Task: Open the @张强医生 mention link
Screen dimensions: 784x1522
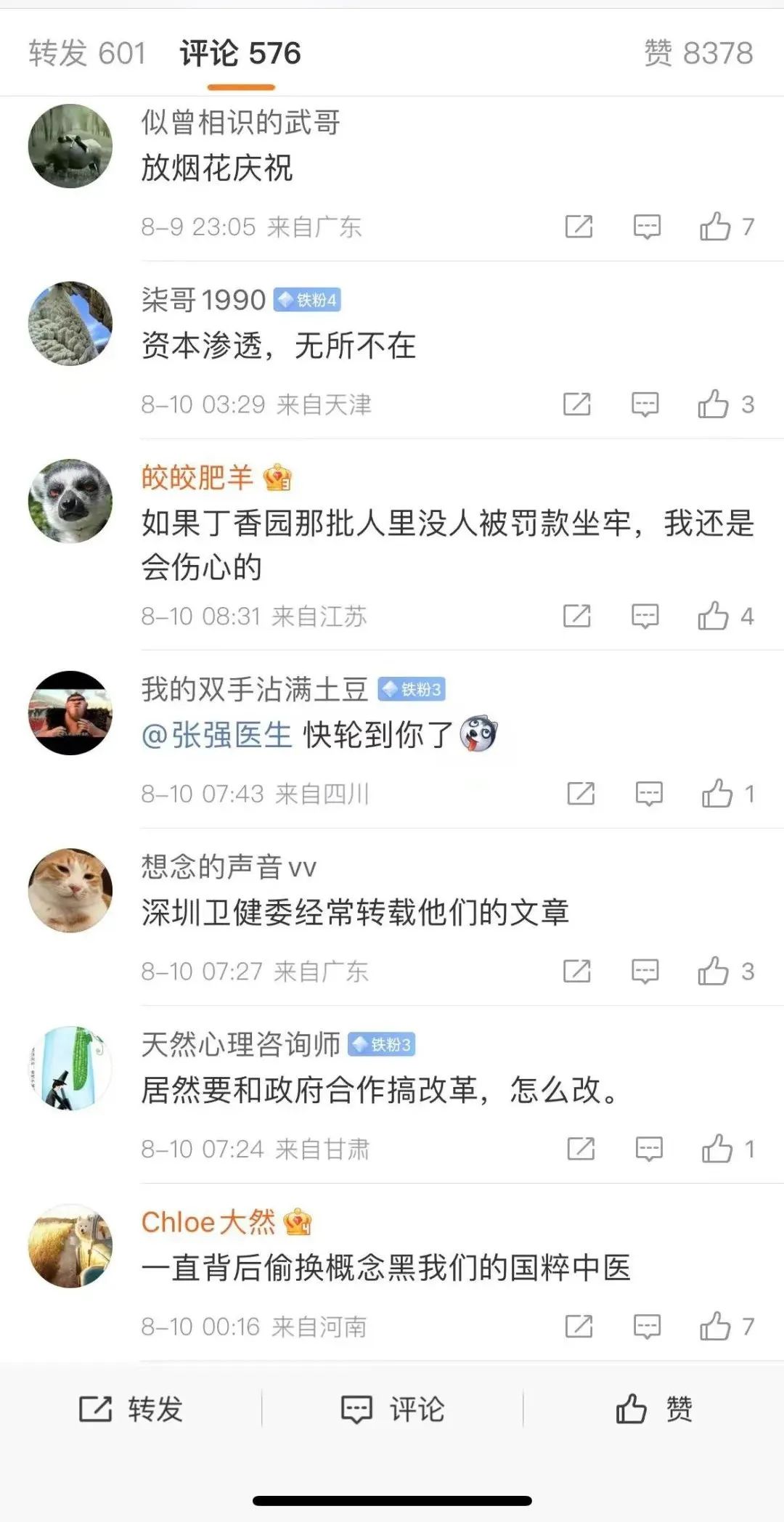Action: (216, 735)
